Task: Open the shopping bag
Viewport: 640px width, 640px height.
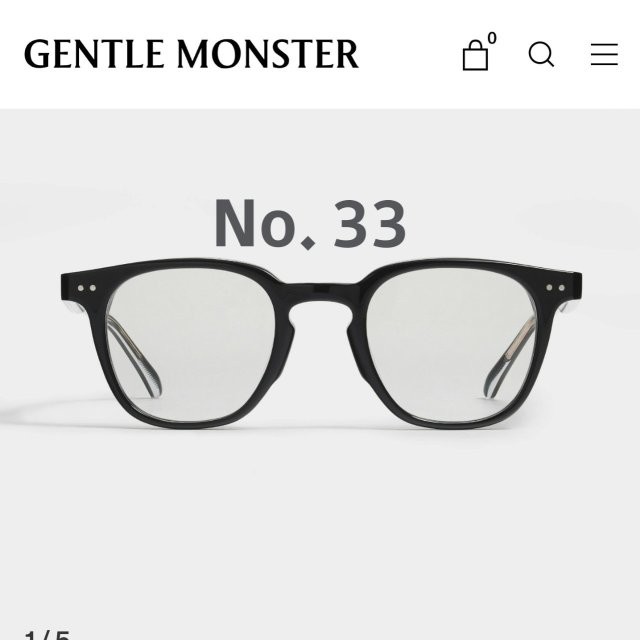Action: [478, 52]
